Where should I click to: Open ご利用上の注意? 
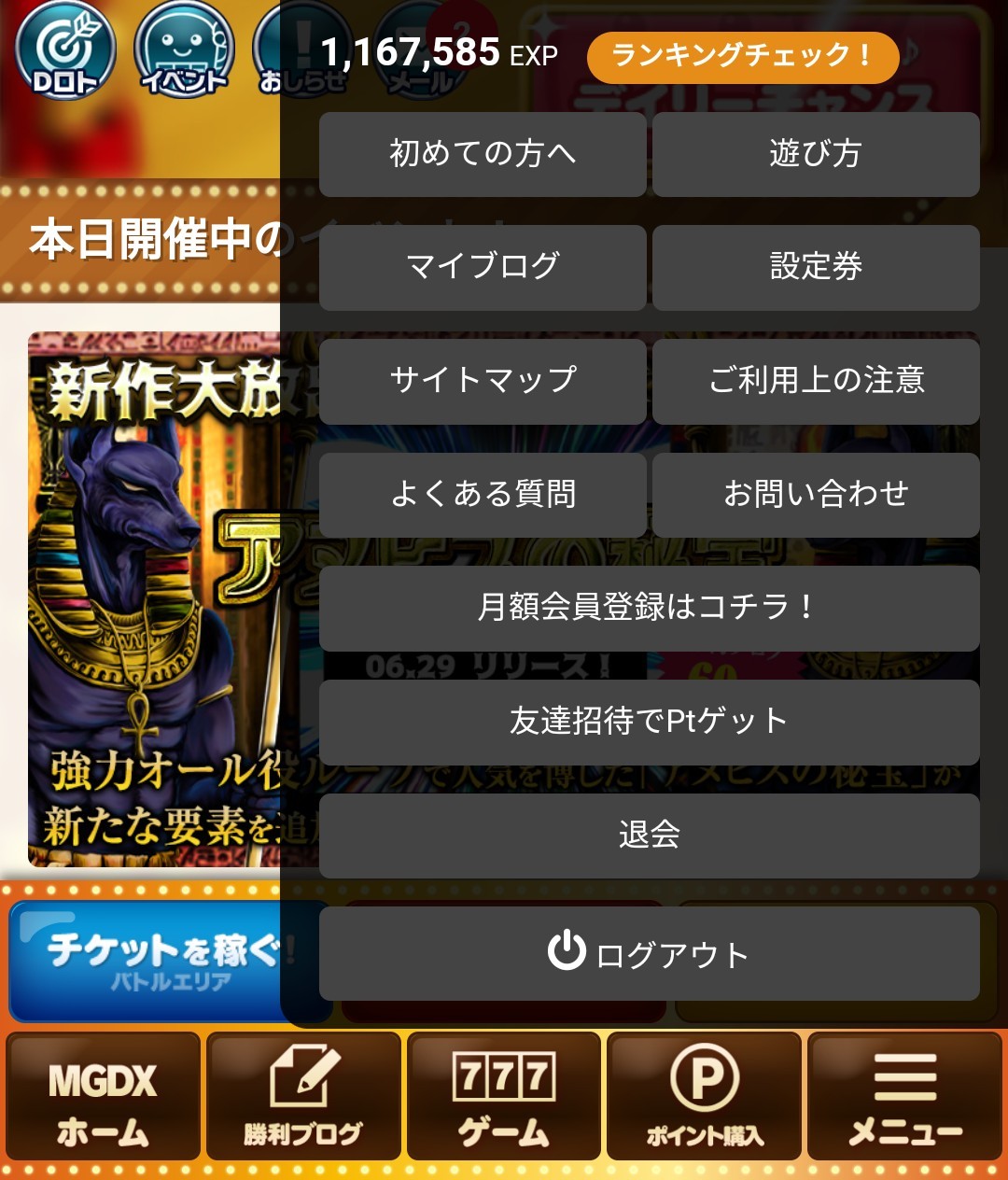[816, 381]
